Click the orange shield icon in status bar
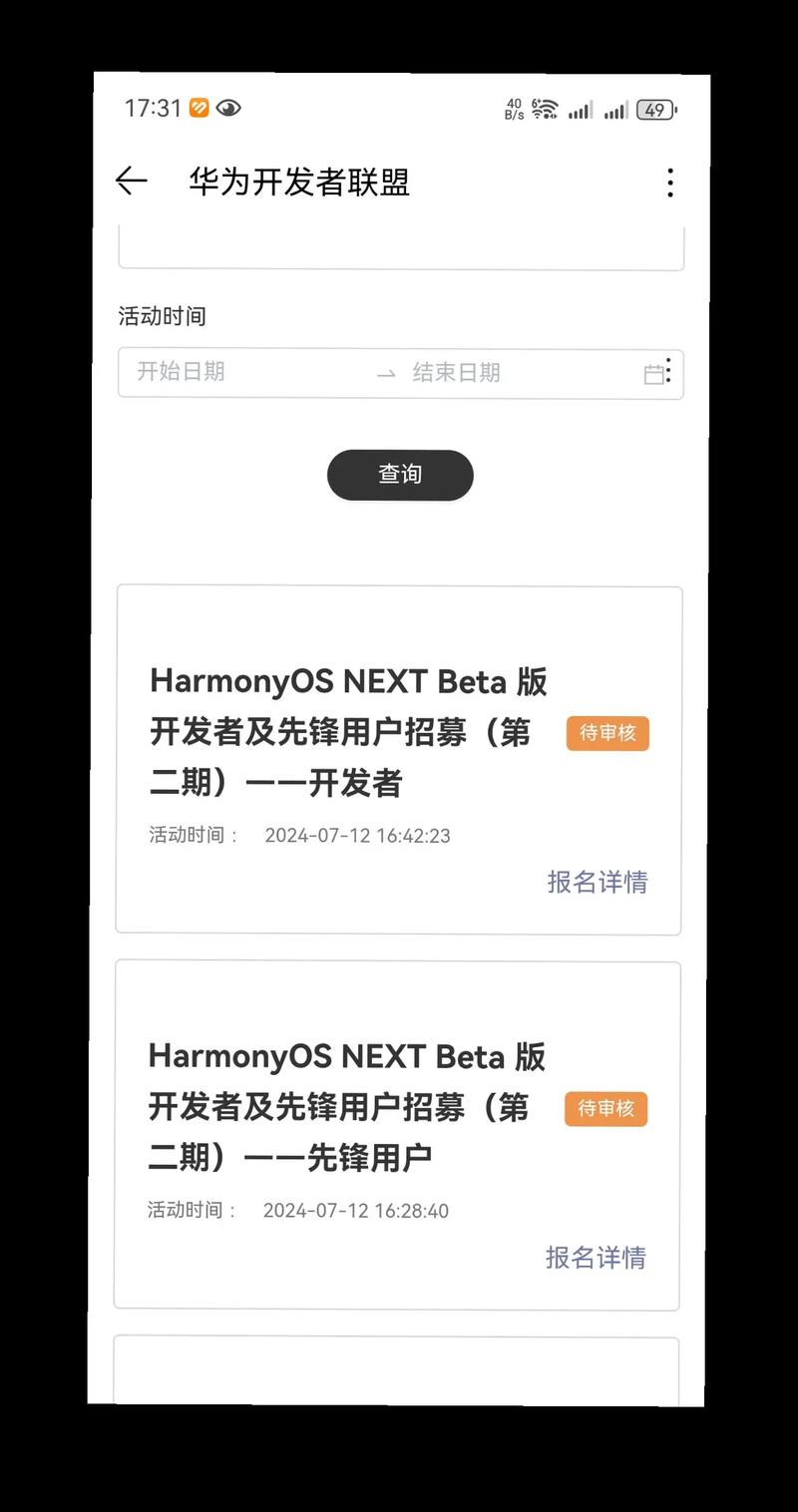798x1512 pixels. [199, 105]
